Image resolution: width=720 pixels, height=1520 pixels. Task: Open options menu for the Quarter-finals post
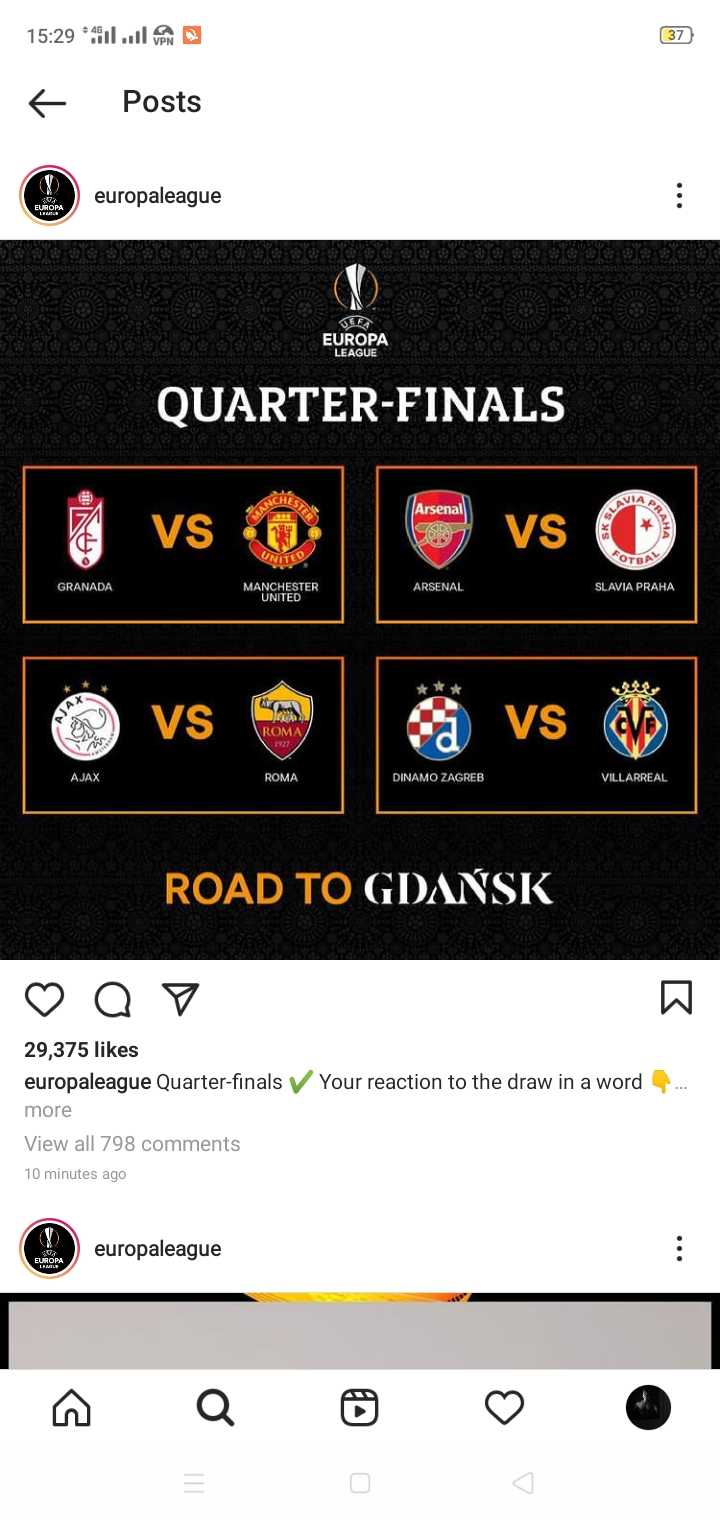point(679,196)
